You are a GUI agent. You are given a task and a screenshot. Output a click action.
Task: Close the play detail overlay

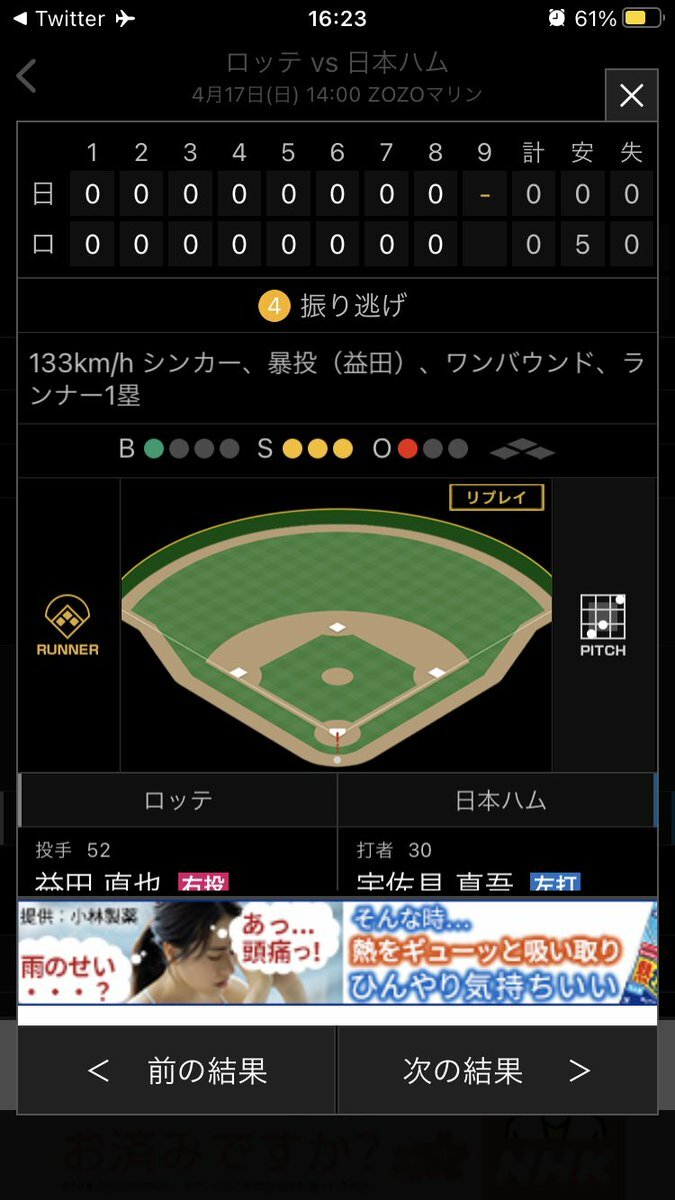(x=631, y=95)
